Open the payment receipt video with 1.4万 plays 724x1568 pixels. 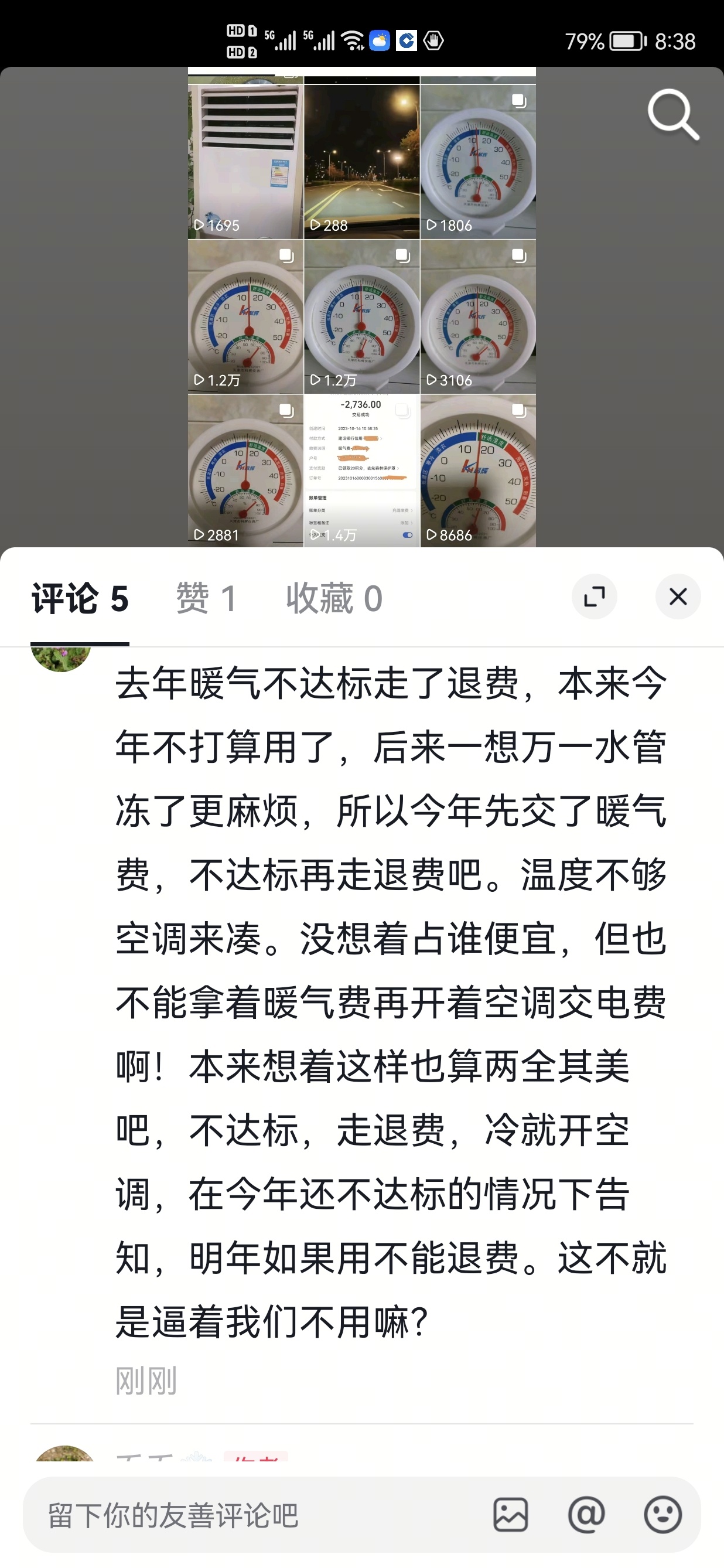361,471
